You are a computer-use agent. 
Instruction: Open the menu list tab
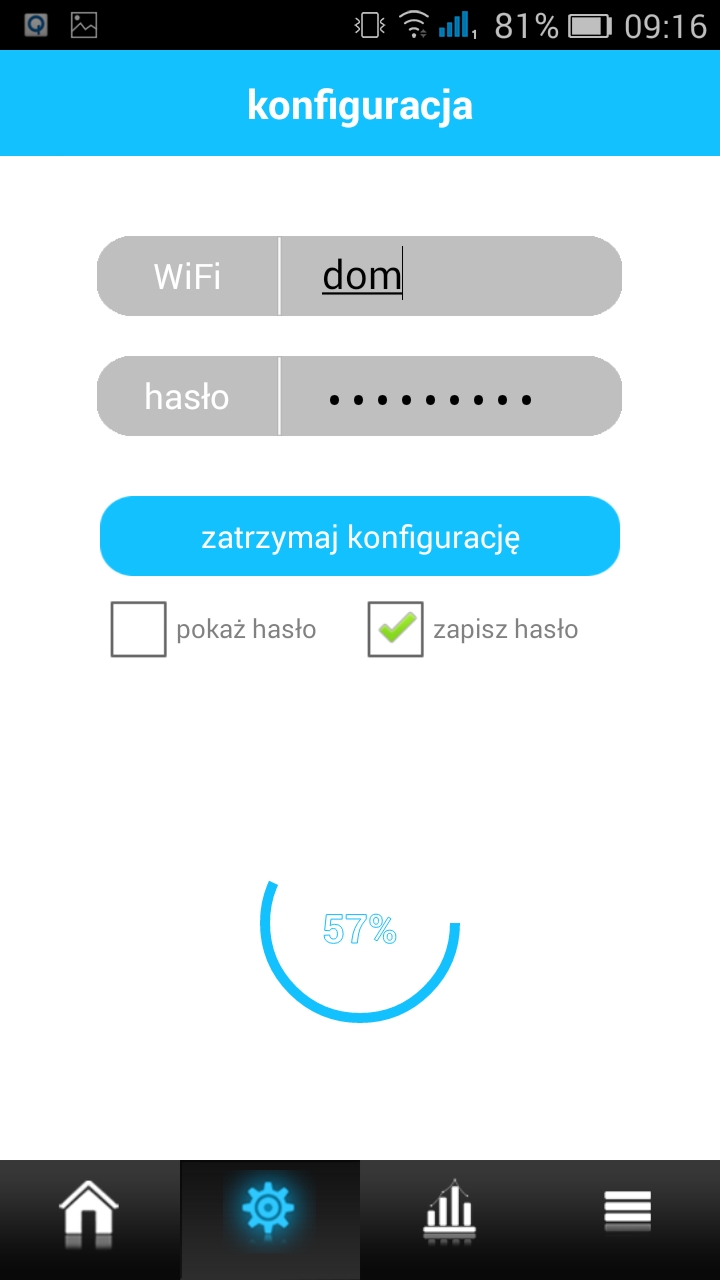click(630, 1220)
